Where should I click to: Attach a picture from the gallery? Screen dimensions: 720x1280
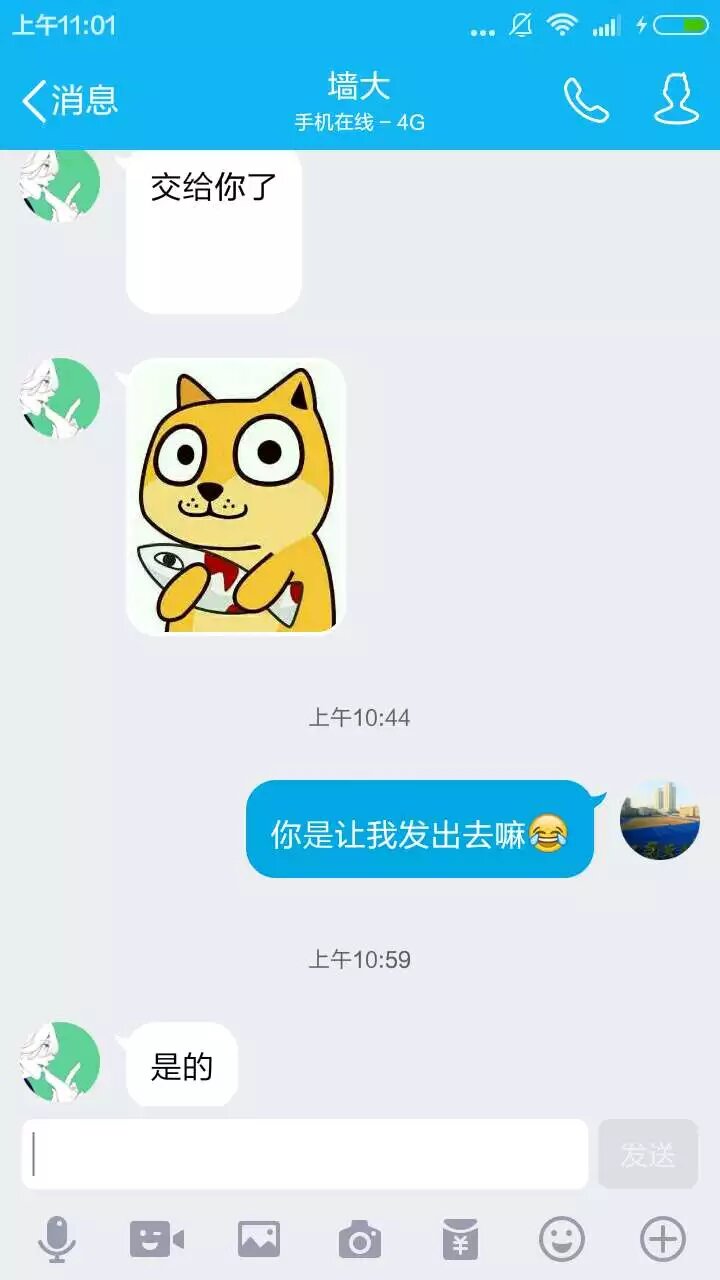[x=259, y=1240]
